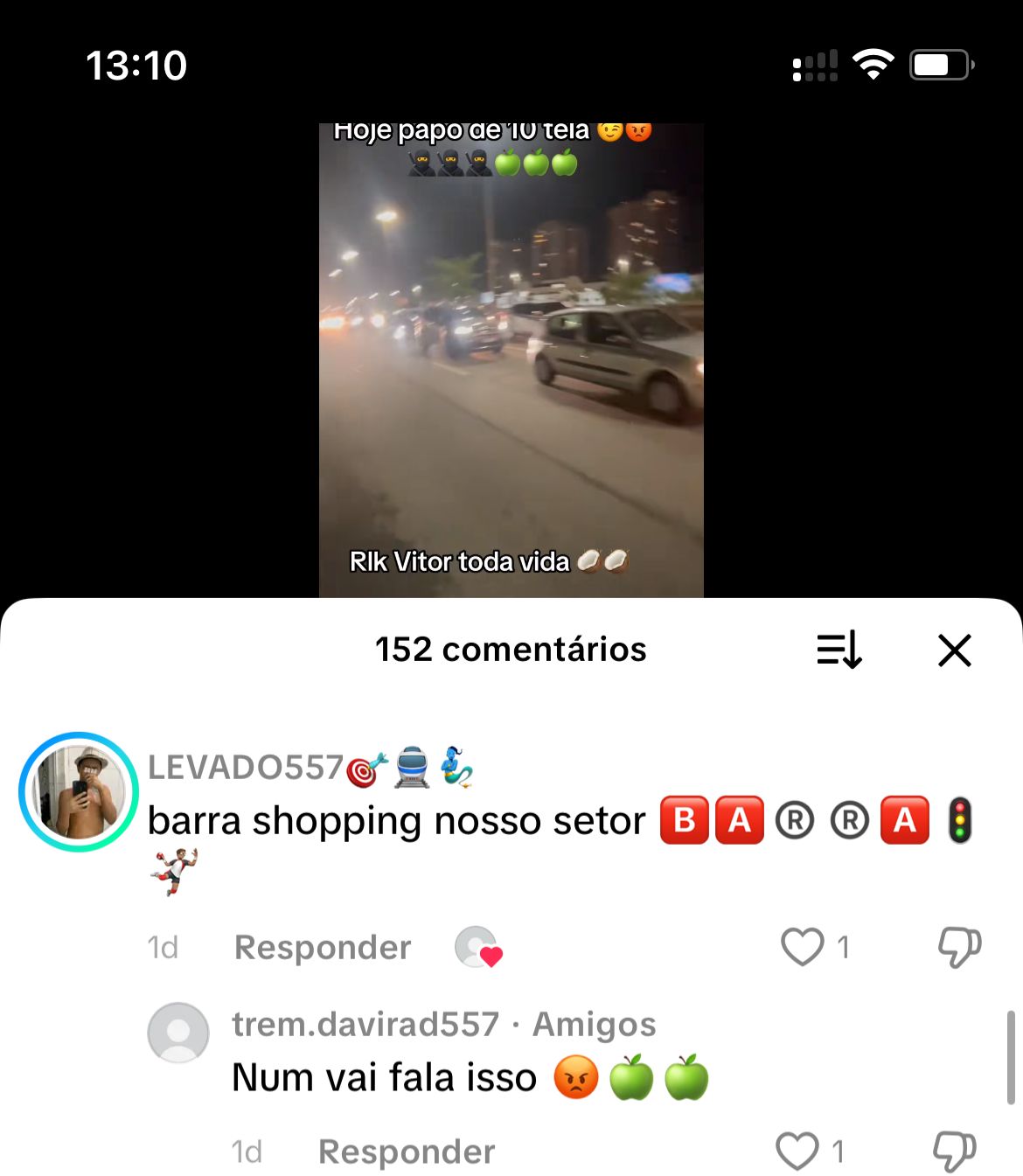Open LEVADO557's profile picture
Image resolution: width=1023 pixels, height=1176 pixels.
click(79, 792)
